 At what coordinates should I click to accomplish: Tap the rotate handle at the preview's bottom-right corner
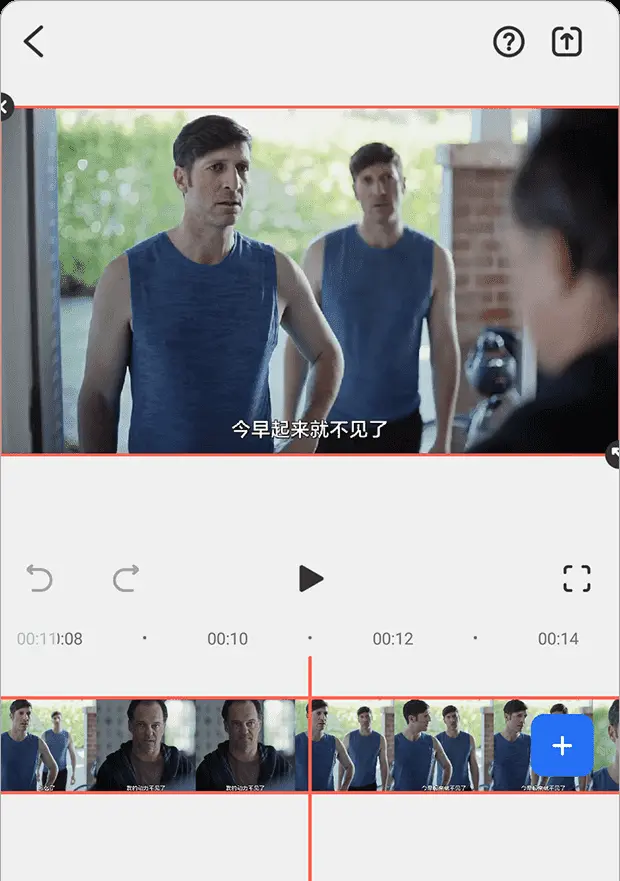click(614, 453)
